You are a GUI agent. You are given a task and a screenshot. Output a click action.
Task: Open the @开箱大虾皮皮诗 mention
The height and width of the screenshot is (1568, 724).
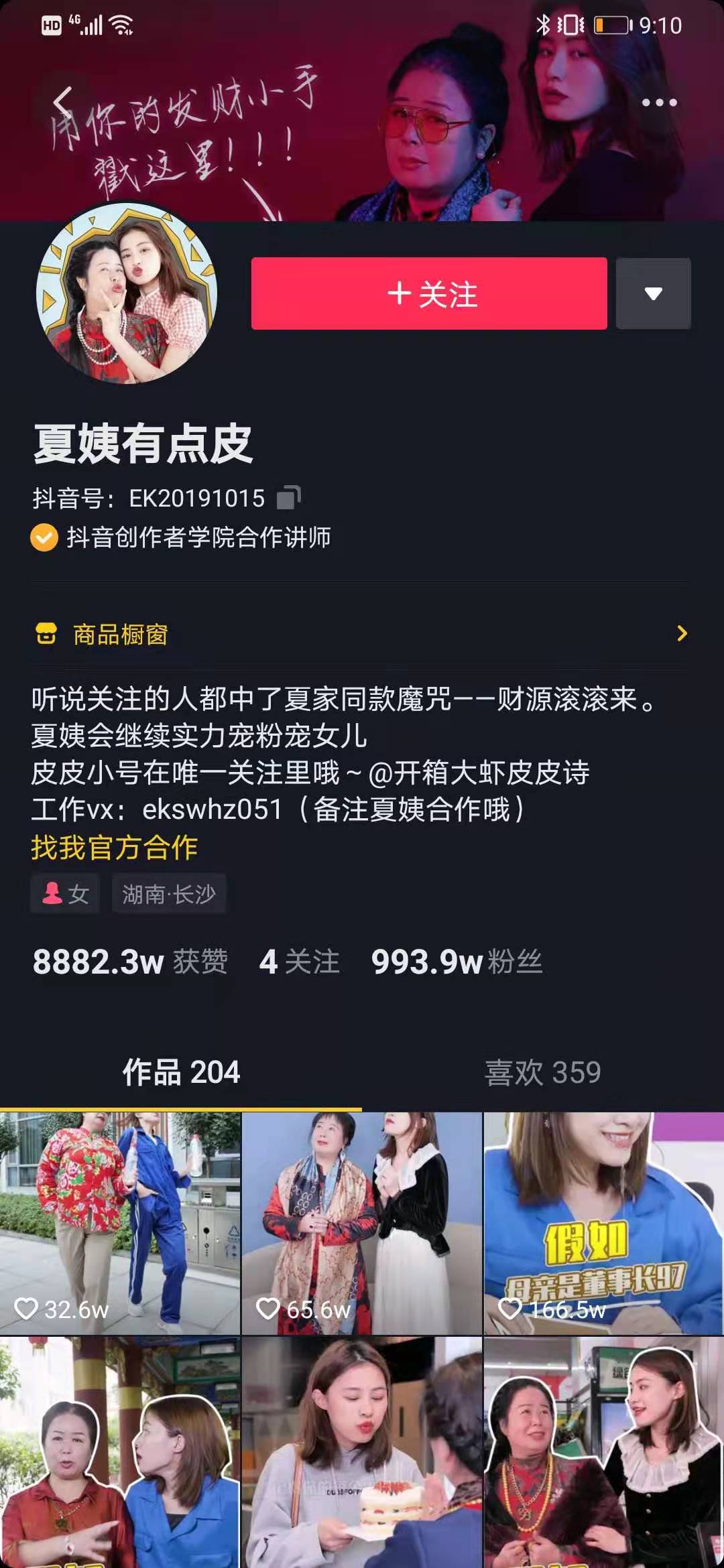coord(479,773)
